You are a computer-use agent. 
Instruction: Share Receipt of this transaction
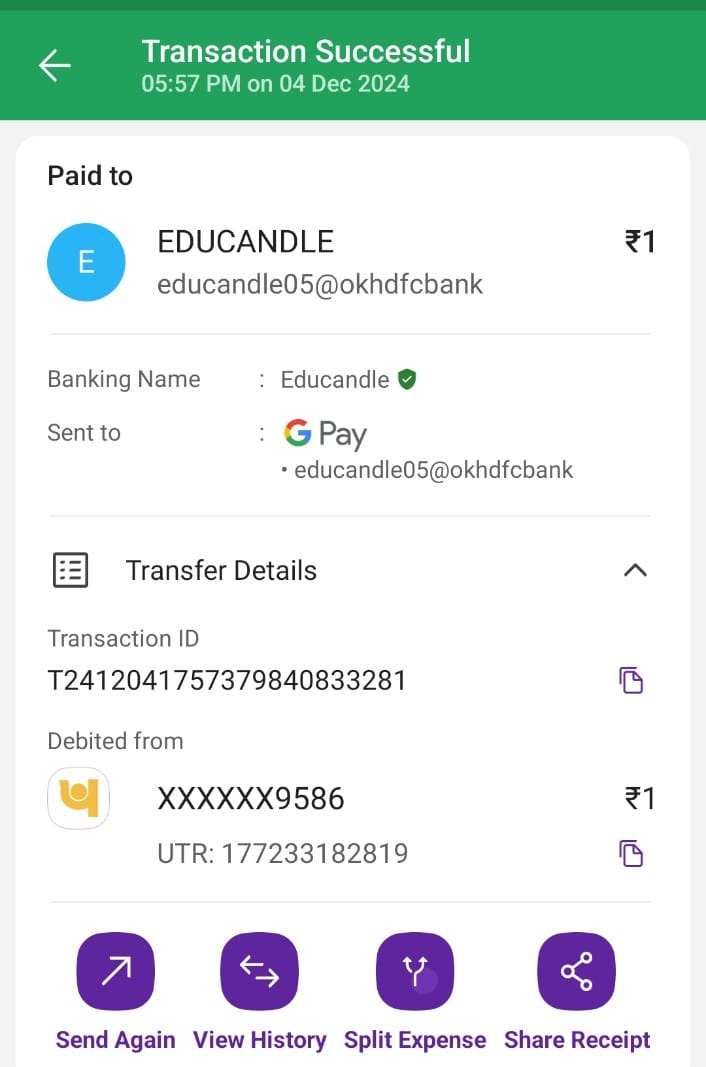pyautogui.click(x=577, y=972)
